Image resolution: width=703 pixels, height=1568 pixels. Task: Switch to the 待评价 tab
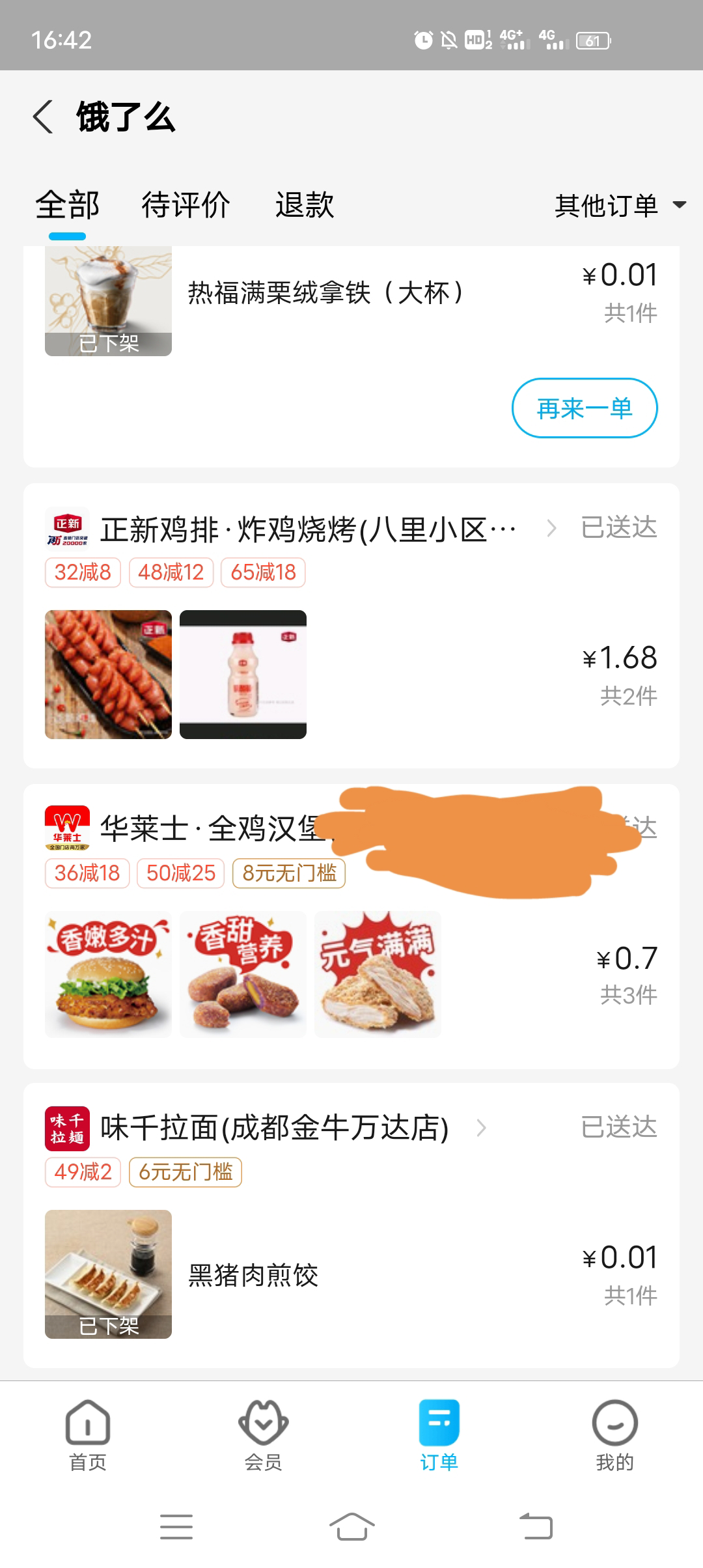tap(186, 205)
